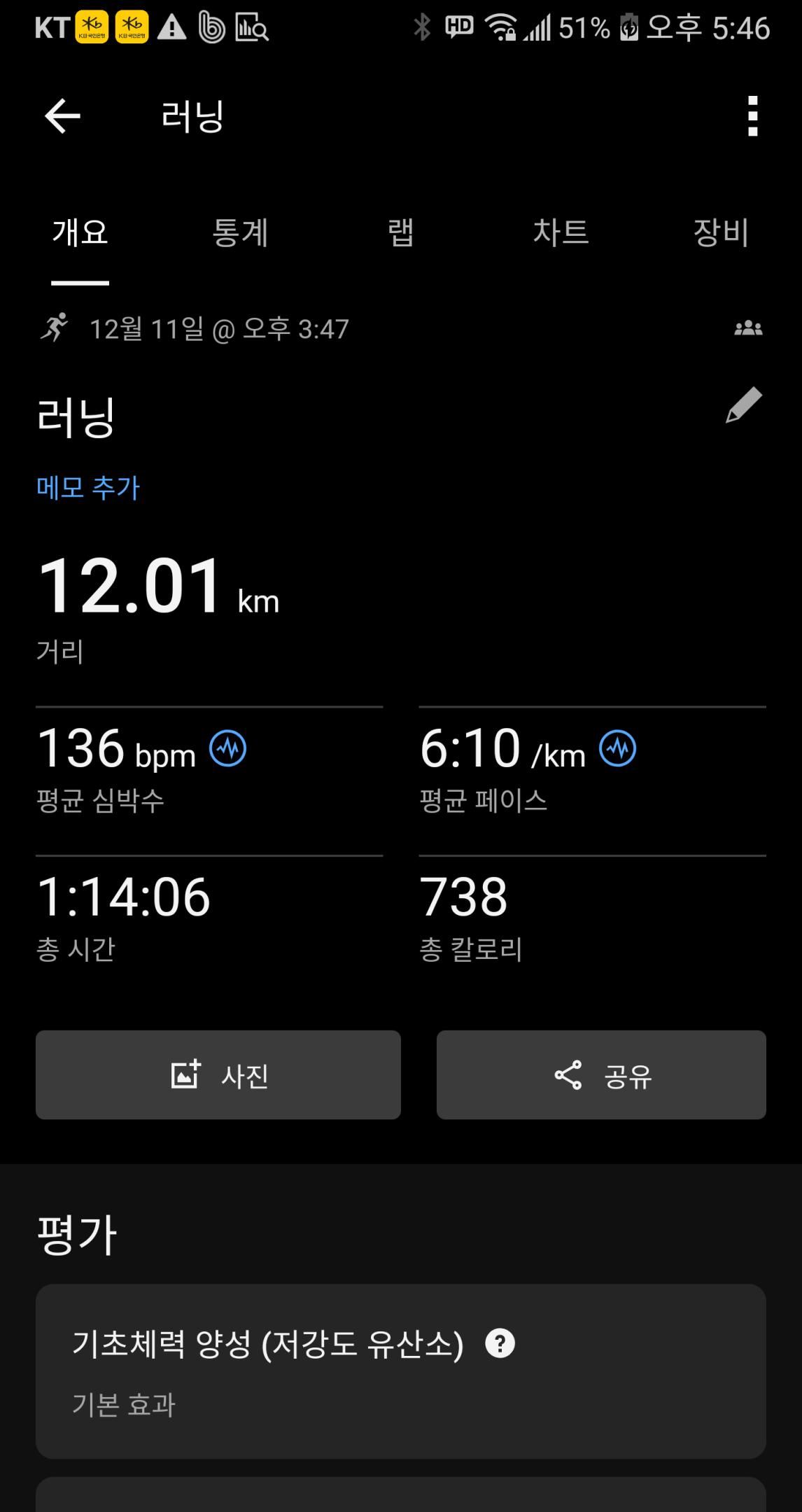Open the share icon in 공유 button
Screen dimensions: 802x1512
coord(568,1076)
